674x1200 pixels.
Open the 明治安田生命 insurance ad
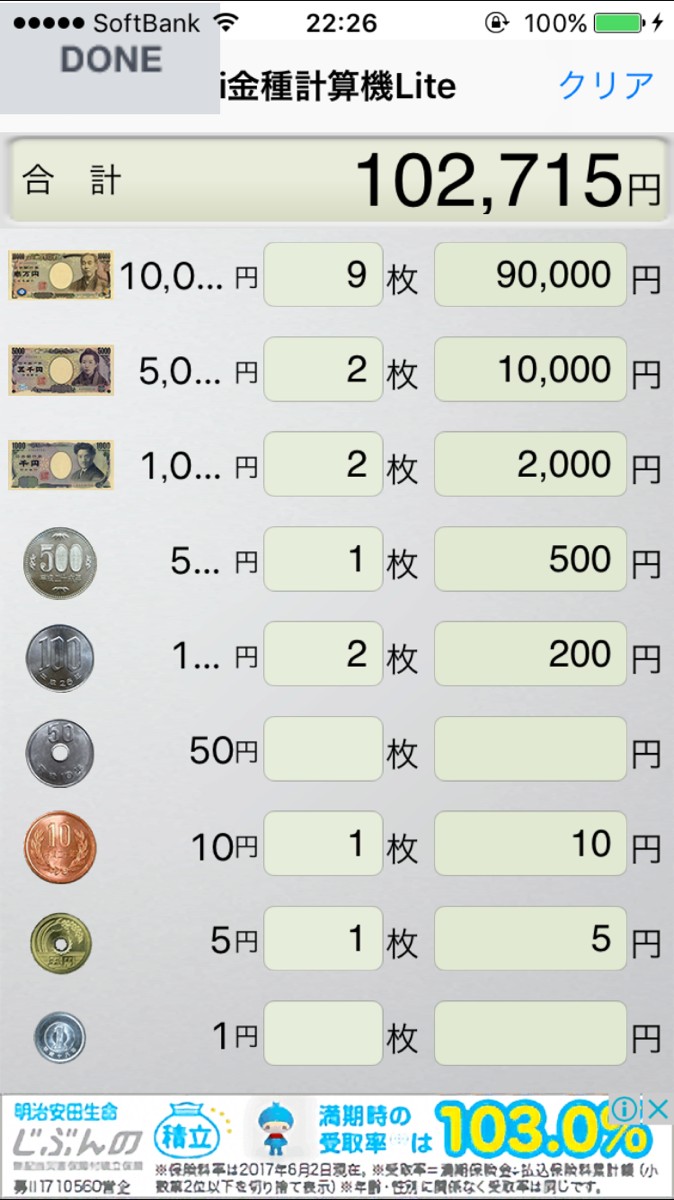click(300, 1145)
